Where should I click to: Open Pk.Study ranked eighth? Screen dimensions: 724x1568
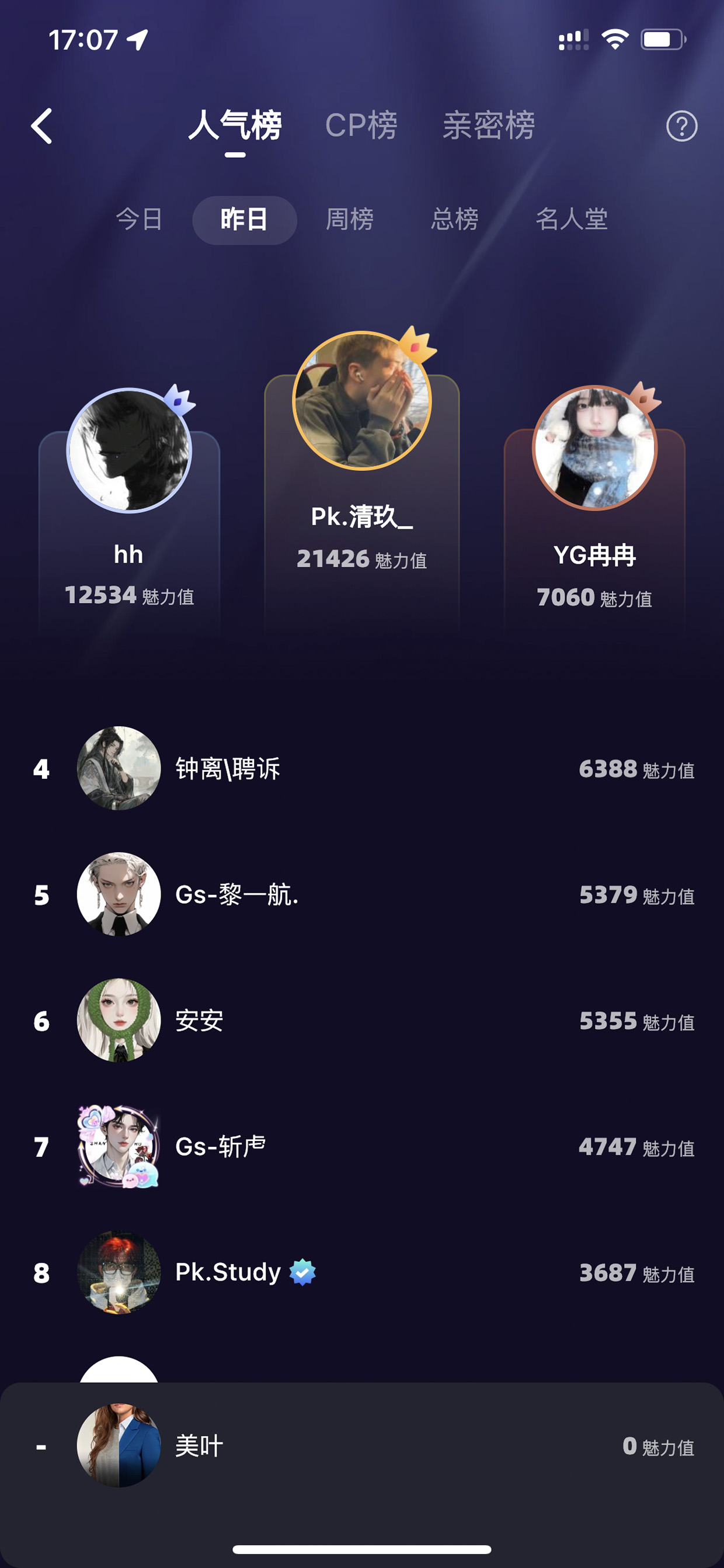pyautogui.click(x=362, y=1272)
